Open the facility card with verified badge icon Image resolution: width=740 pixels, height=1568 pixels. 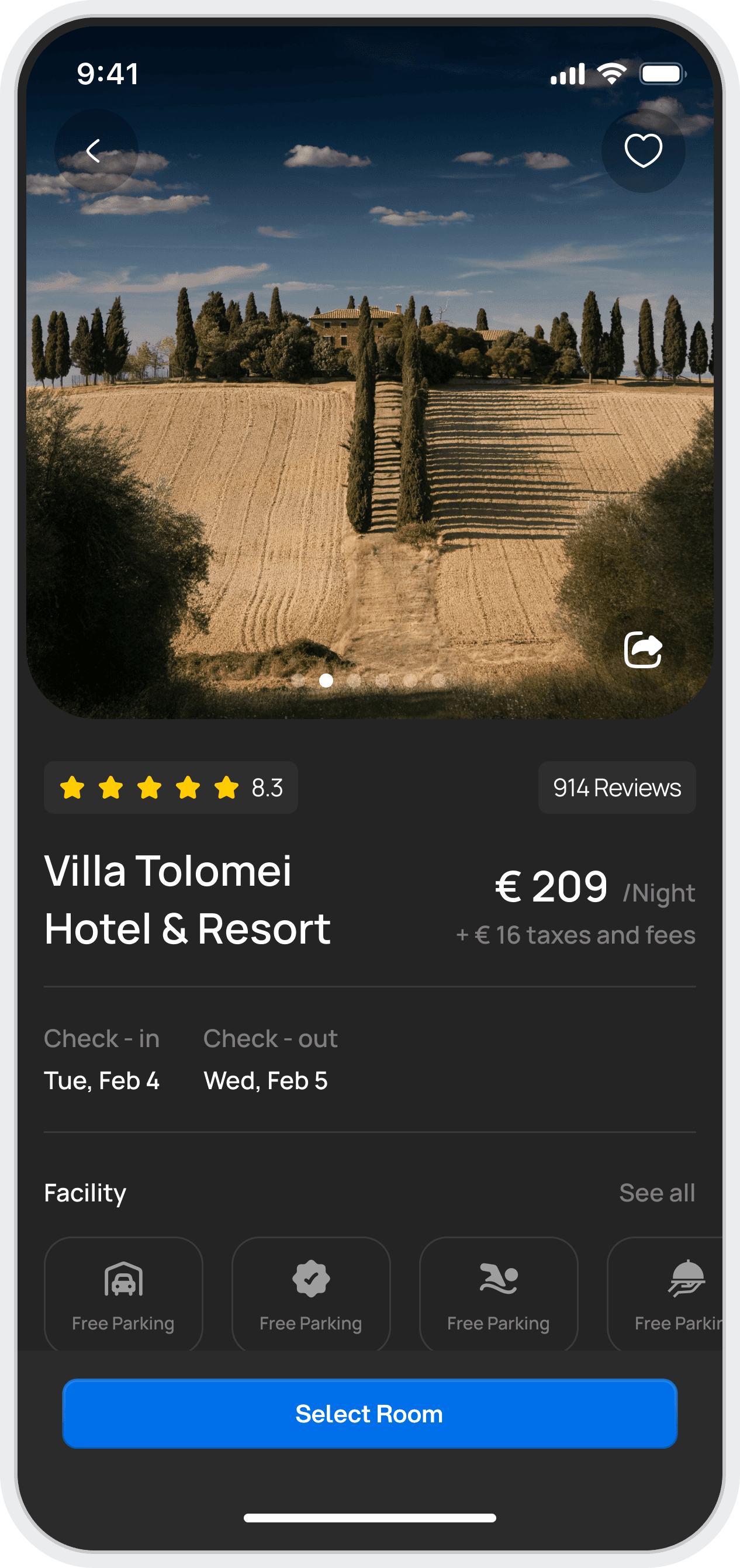311,1293
